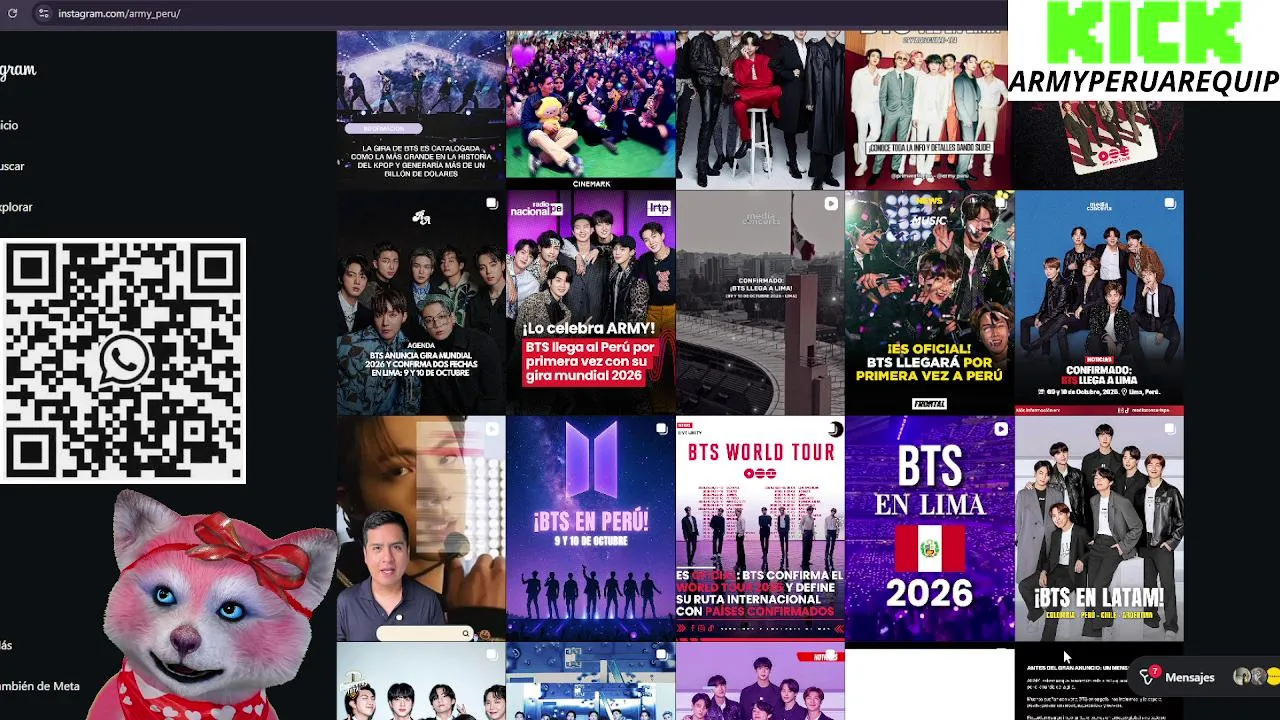The image size is (1280, 720).
Task: Open the Explorar sidebar item
Action: coord(16,207)
